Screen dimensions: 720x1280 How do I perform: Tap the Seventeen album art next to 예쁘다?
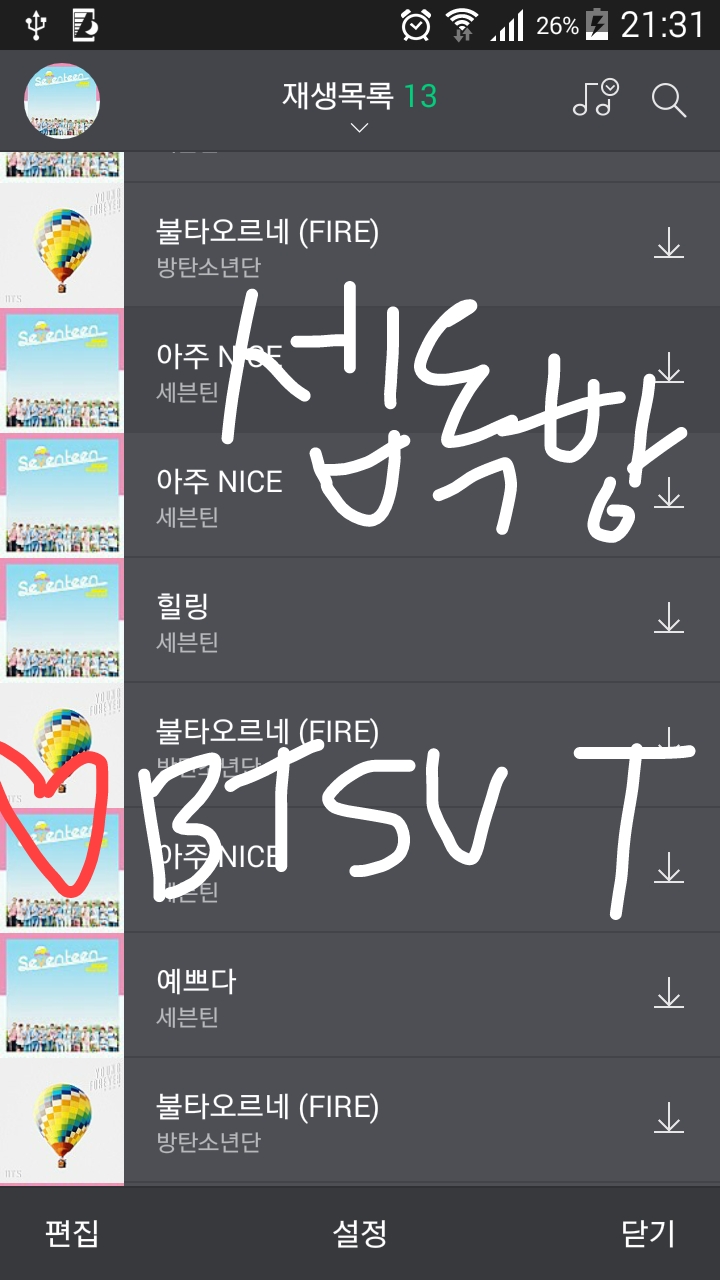point(61,995)
